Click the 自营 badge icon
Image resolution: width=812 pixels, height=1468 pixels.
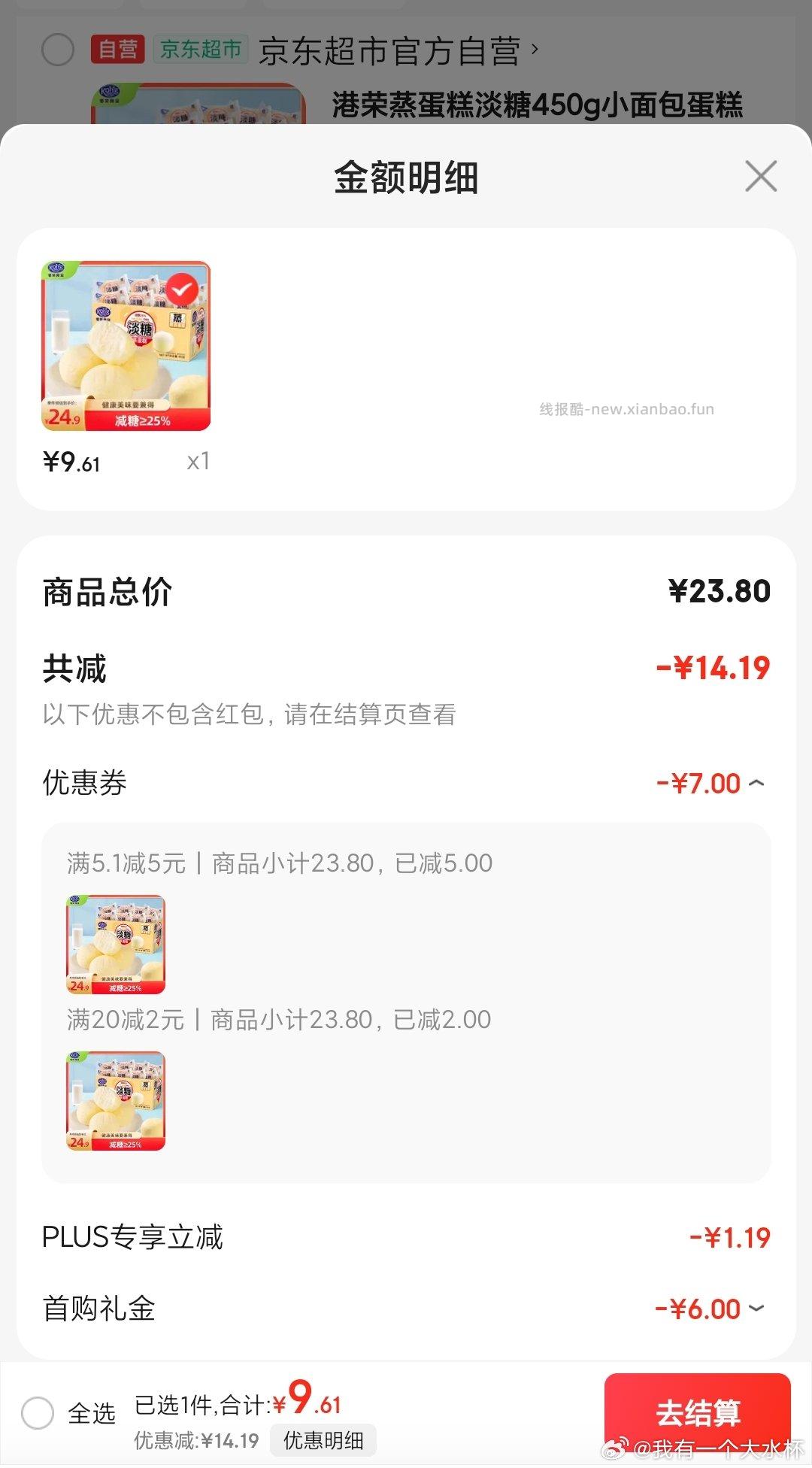[117, 49]
